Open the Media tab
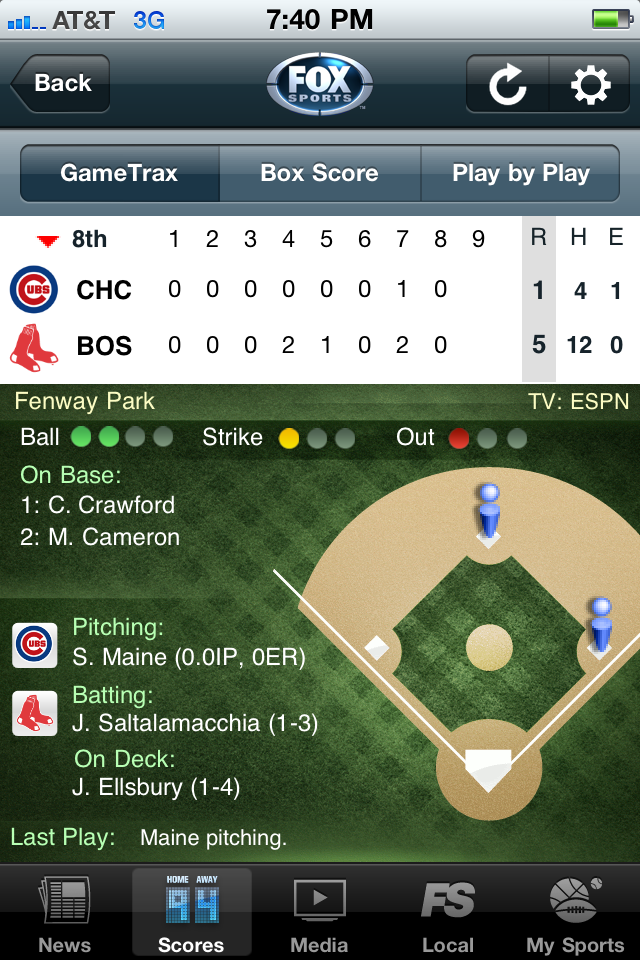This screenshot has width=640, height=960. coord(319,915)
